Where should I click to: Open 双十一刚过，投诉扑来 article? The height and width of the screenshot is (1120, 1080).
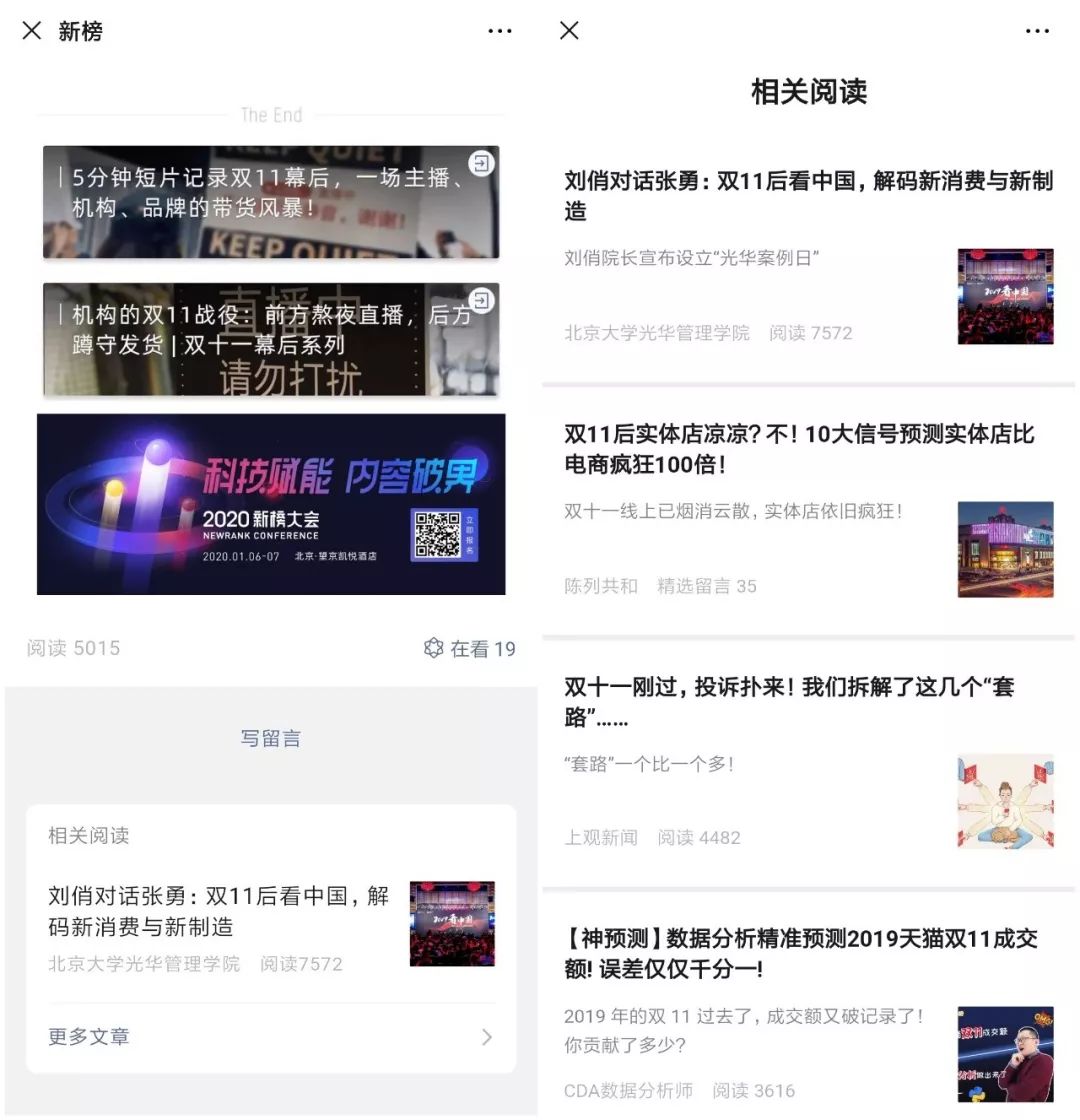click(808, 762)
